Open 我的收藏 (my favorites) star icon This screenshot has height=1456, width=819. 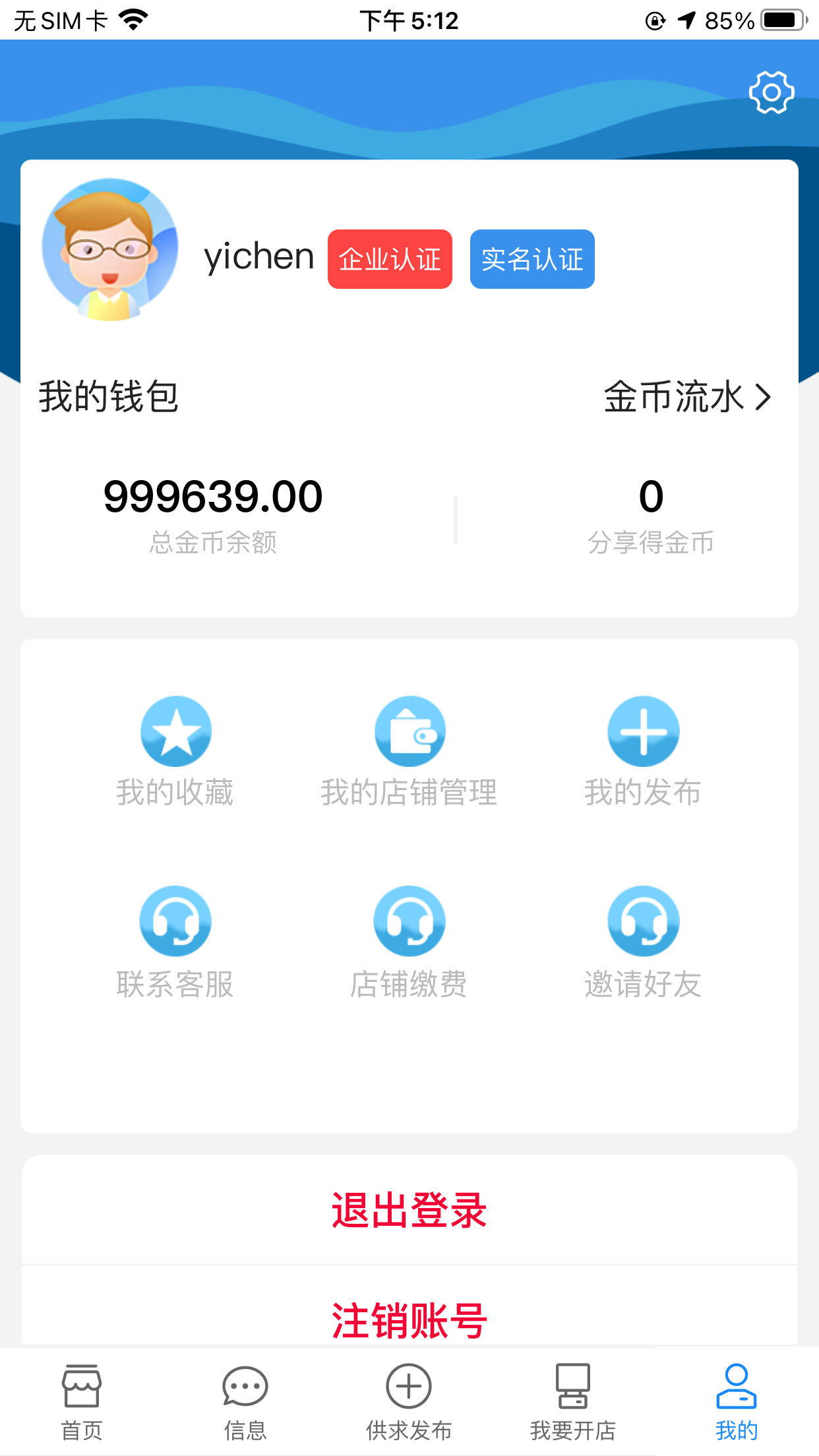[175, 731]
